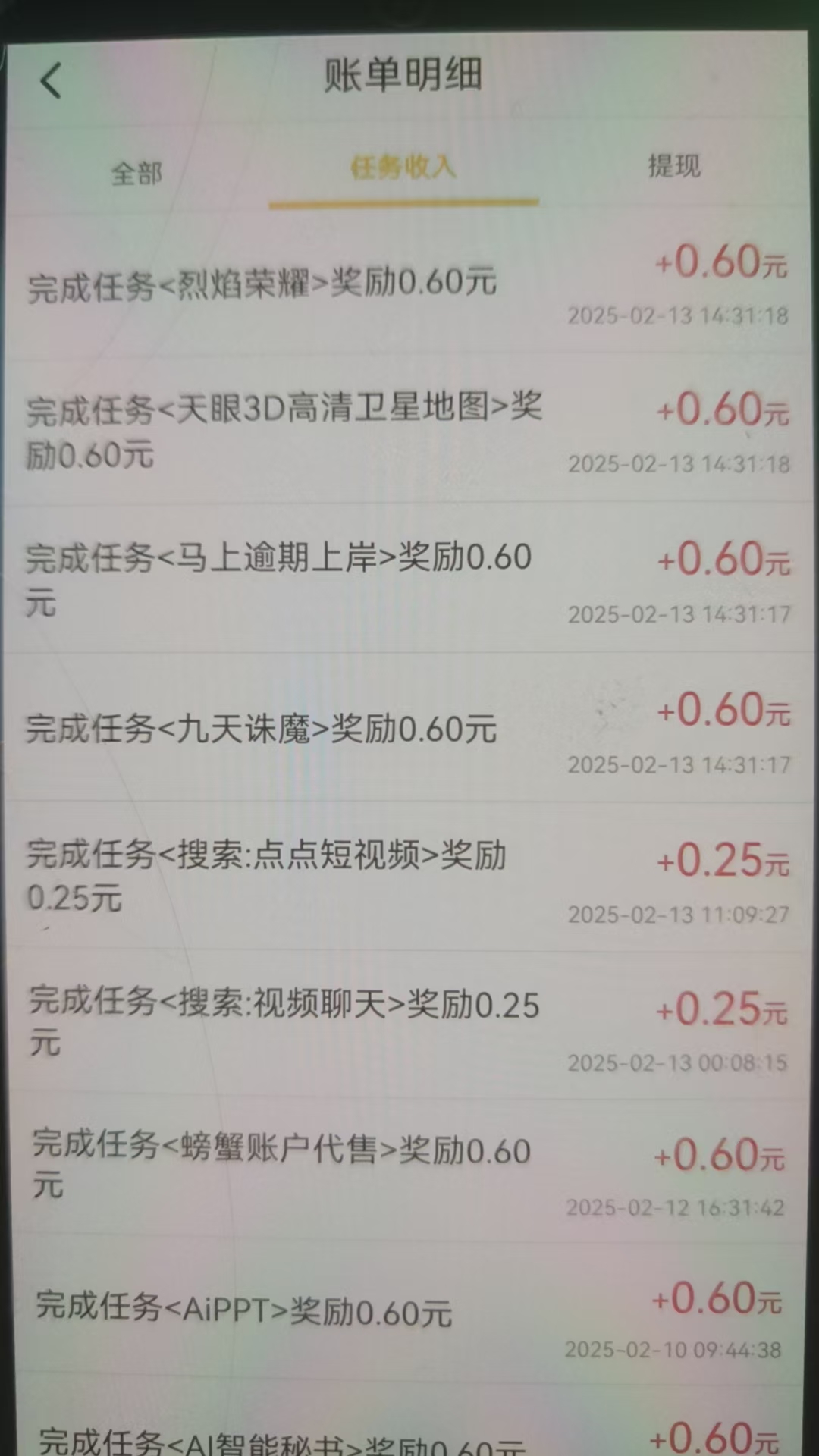Go back from the 账单明细 page
The image size is (819, 1456).
[51, 81]
